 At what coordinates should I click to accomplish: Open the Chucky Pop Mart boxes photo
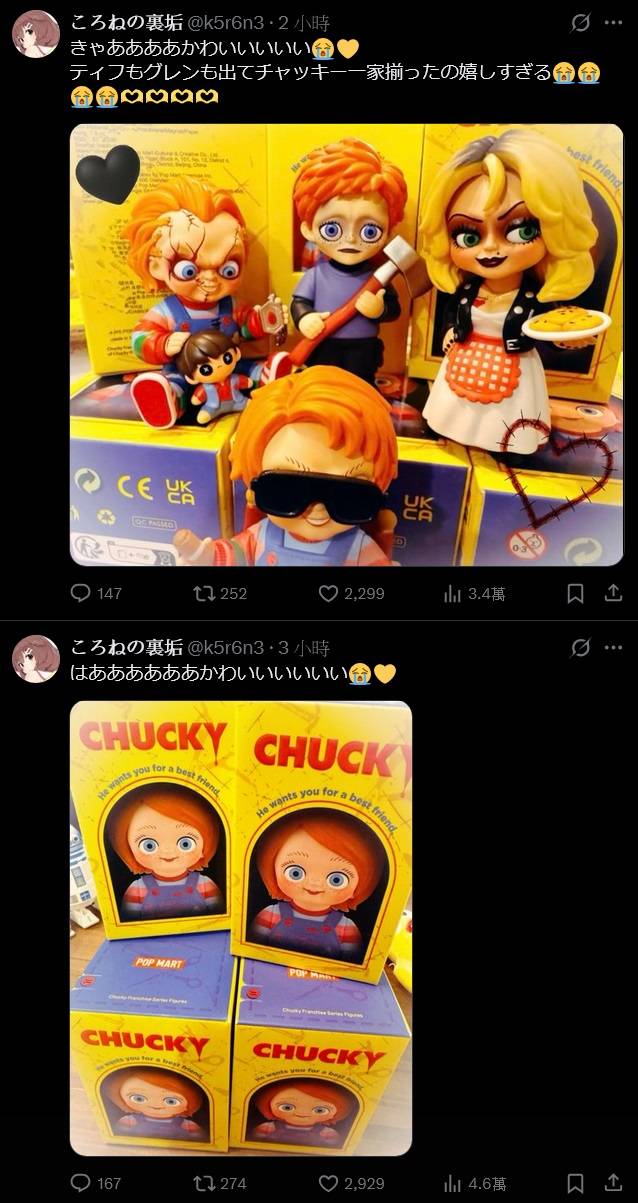241,928
